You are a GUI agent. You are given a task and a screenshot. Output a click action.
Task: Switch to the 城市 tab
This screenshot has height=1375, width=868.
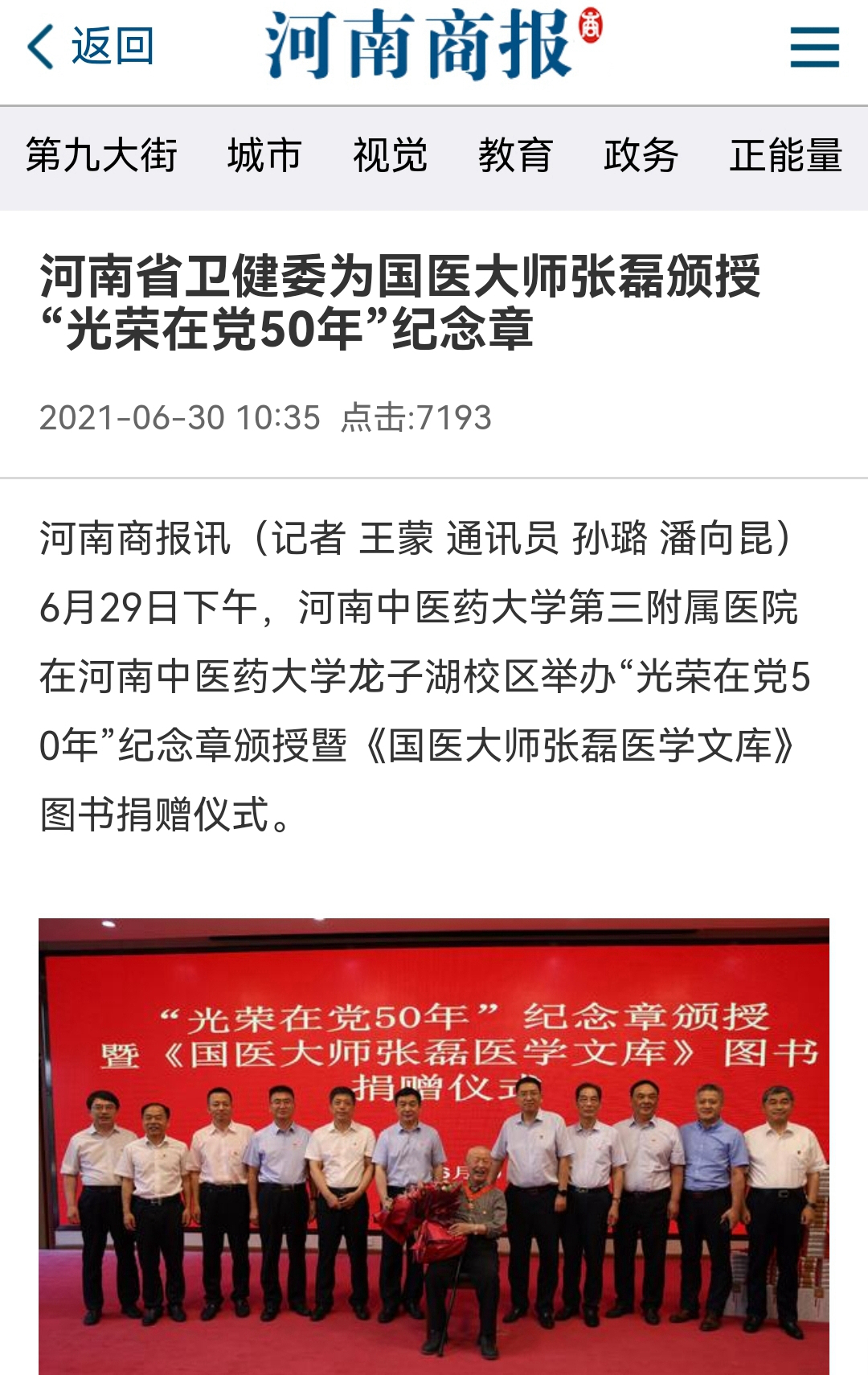(264, 155)
